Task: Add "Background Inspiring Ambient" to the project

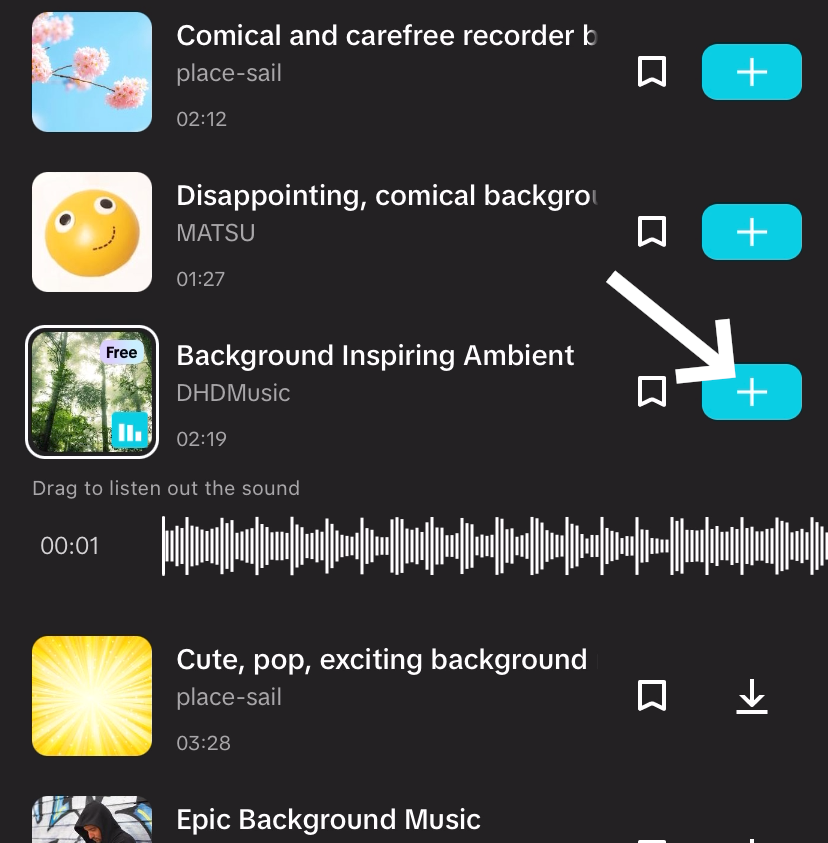Action: coord(751,392)
